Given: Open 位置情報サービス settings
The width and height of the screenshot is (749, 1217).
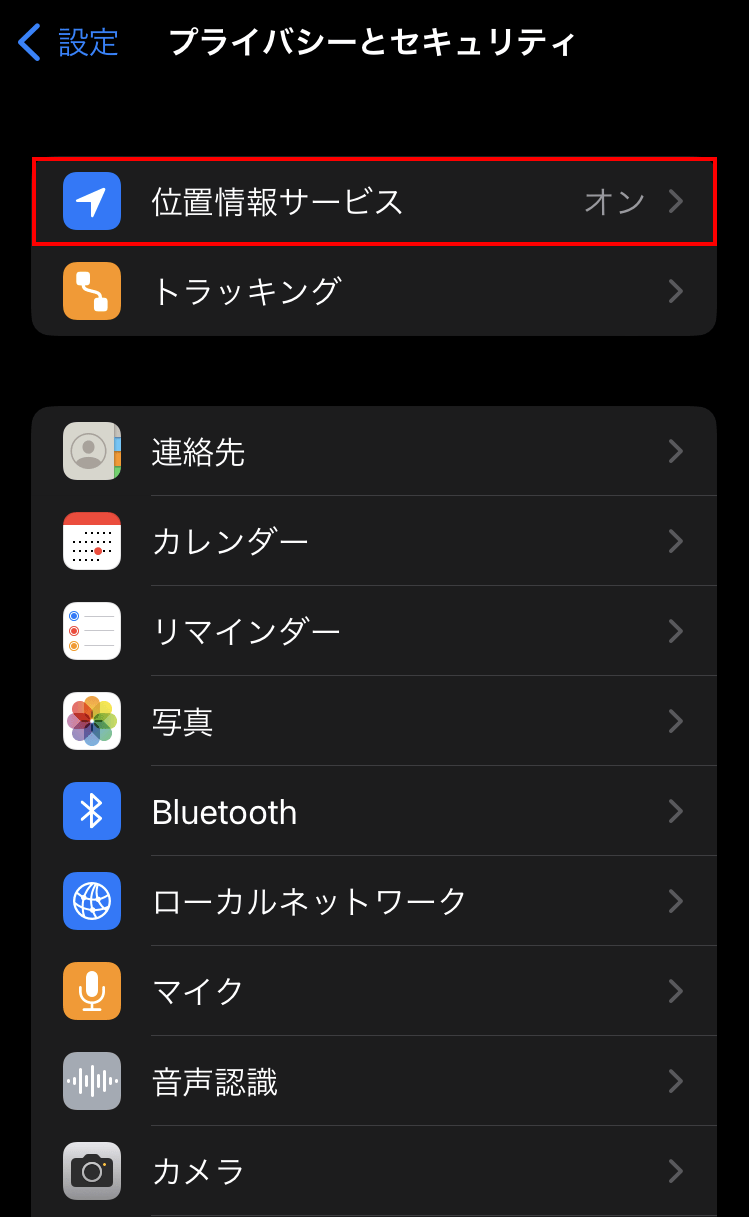Looking at the screenshot, I should coord(374,201).
